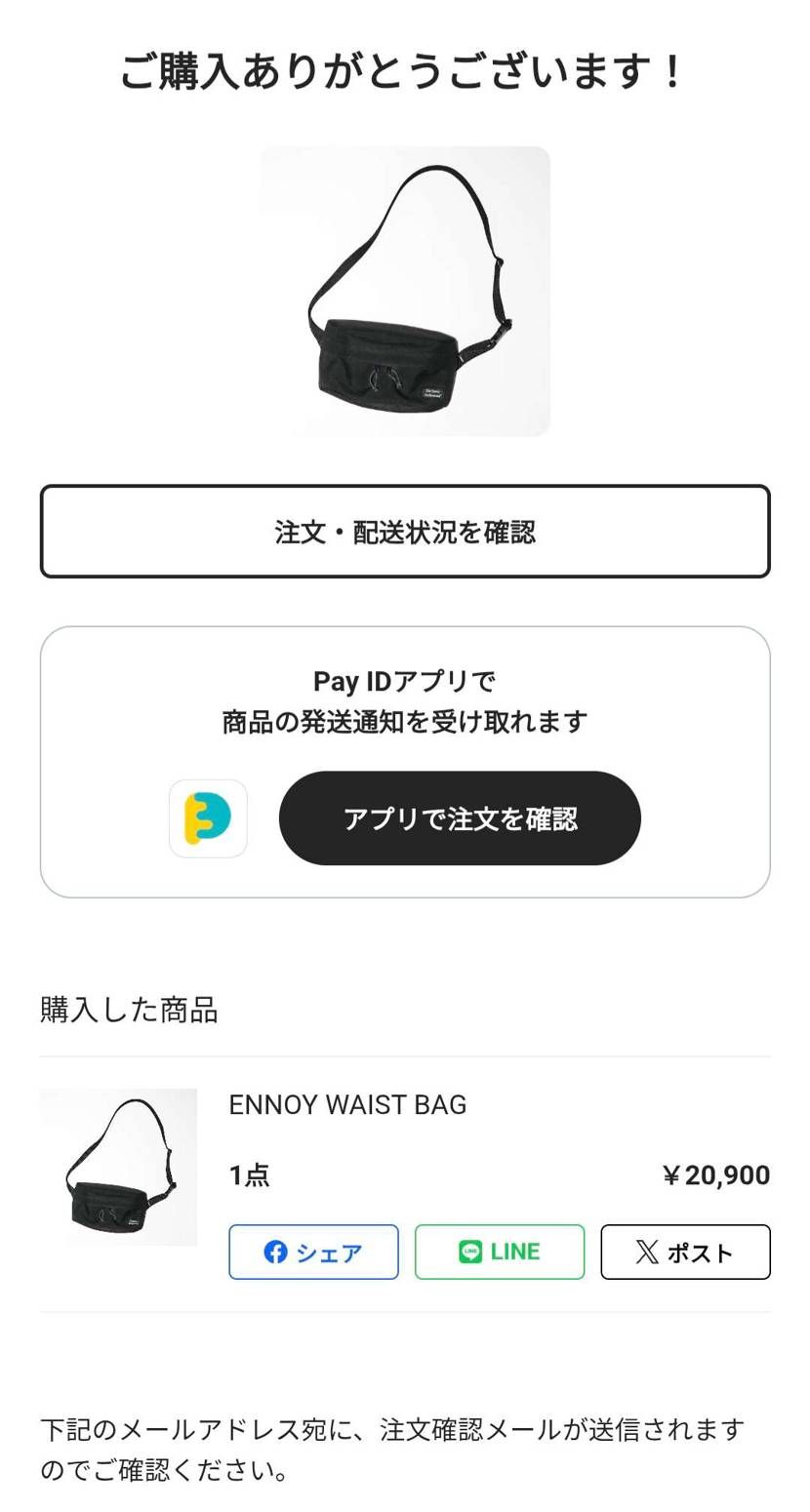Click the 1点 quantity label
Viewport: 810px width, 1512px height.
coord(248,1174)
